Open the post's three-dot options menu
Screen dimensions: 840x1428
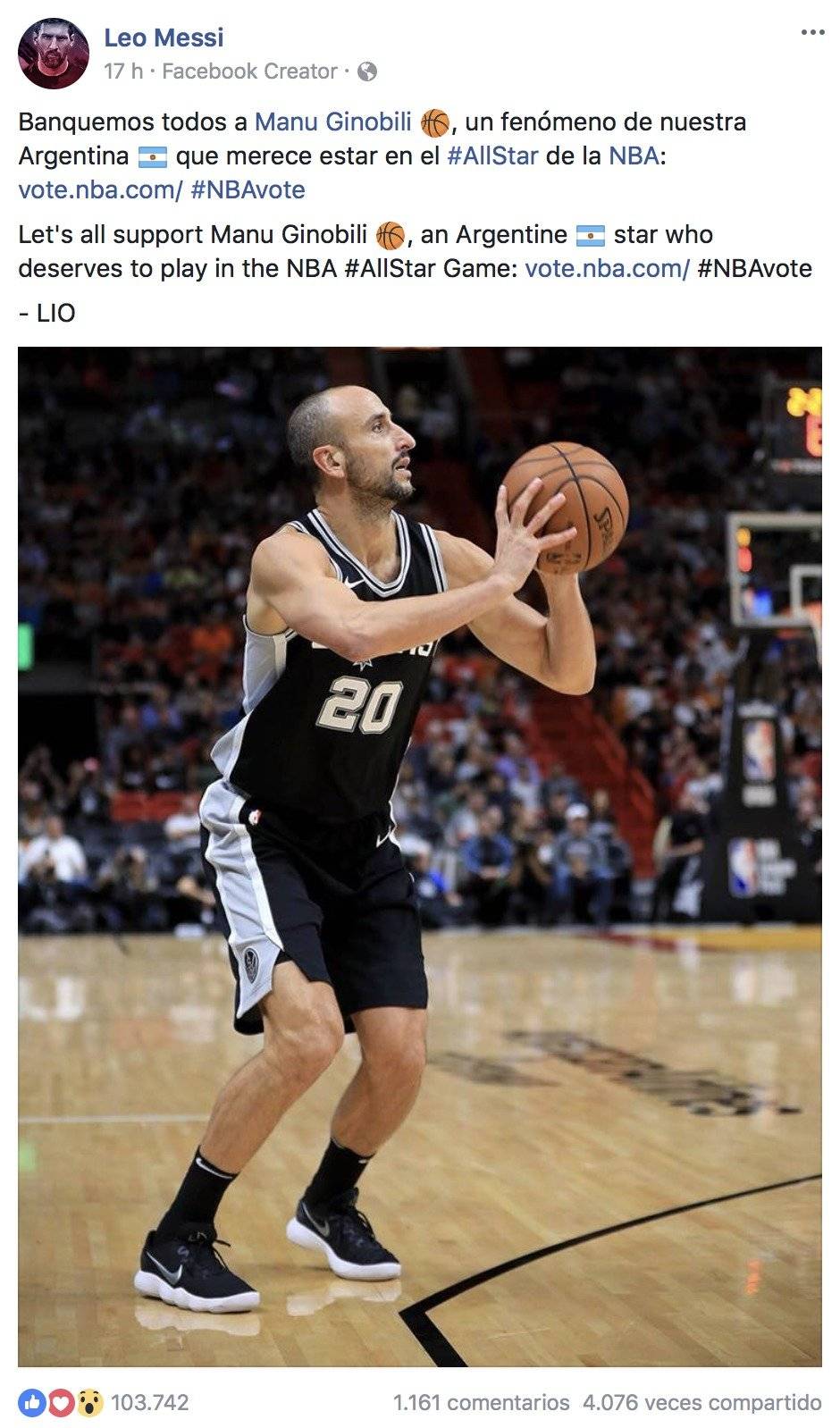coord(811,33)
